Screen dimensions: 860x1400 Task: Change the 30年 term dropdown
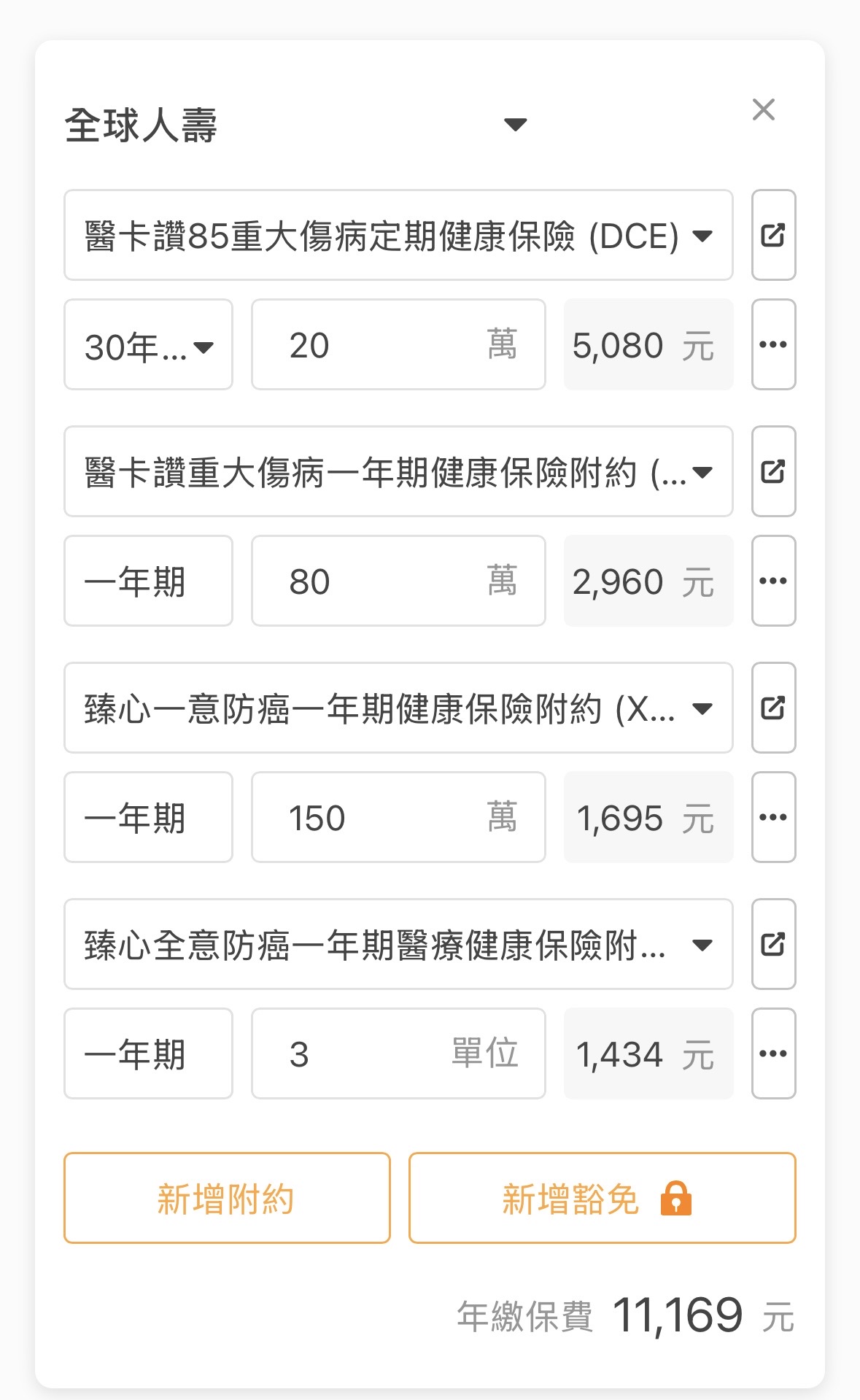tap(148, 345)
